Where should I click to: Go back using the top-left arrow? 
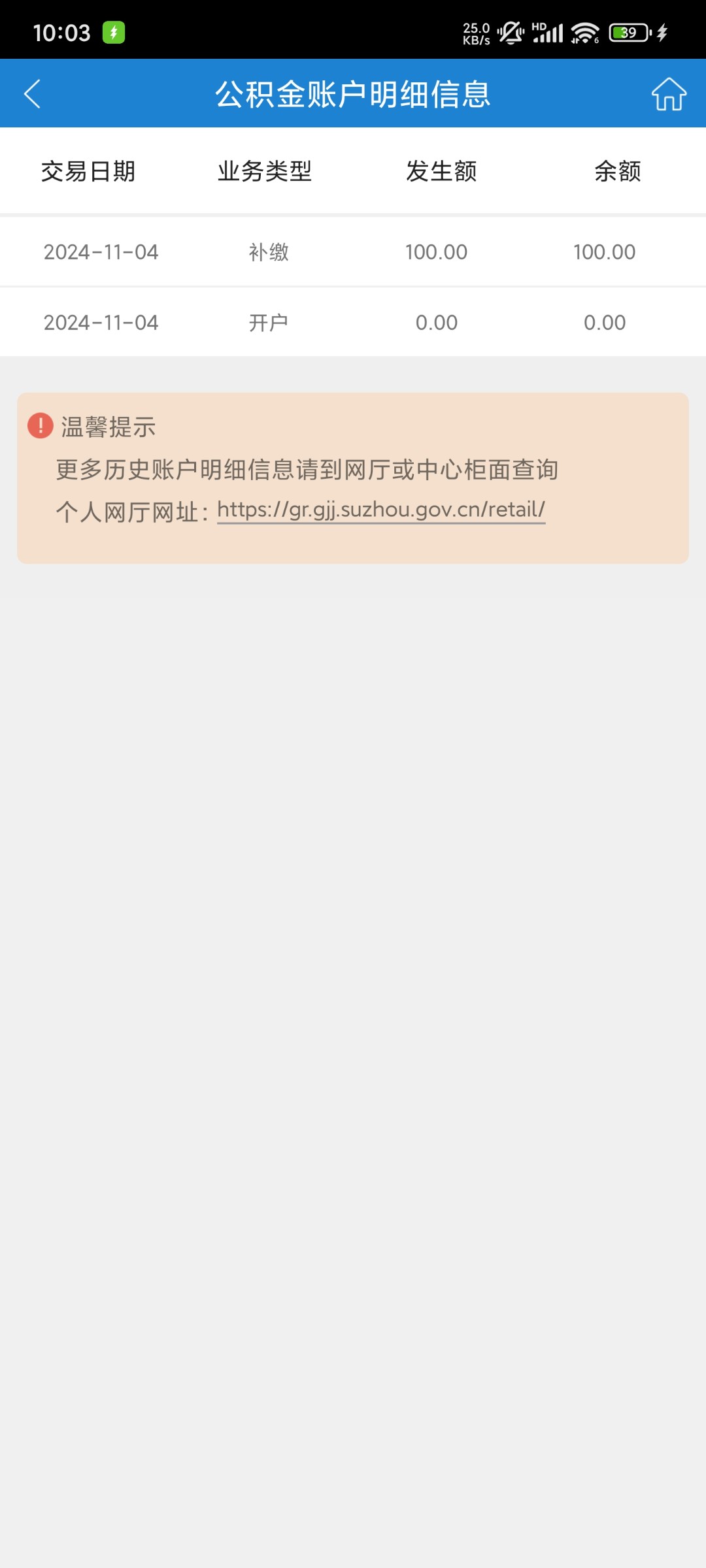click(33, 94)
